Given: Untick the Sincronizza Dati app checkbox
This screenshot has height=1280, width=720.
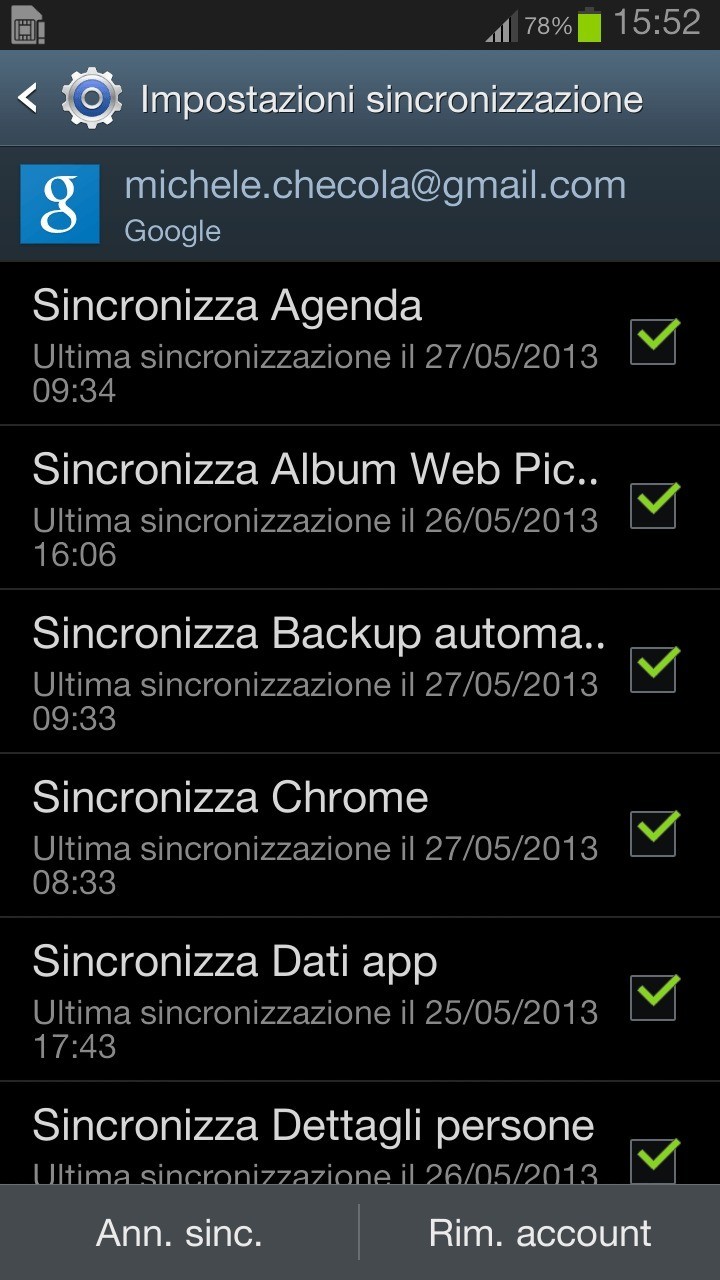Looking at the screenshot, I should 653,998.
